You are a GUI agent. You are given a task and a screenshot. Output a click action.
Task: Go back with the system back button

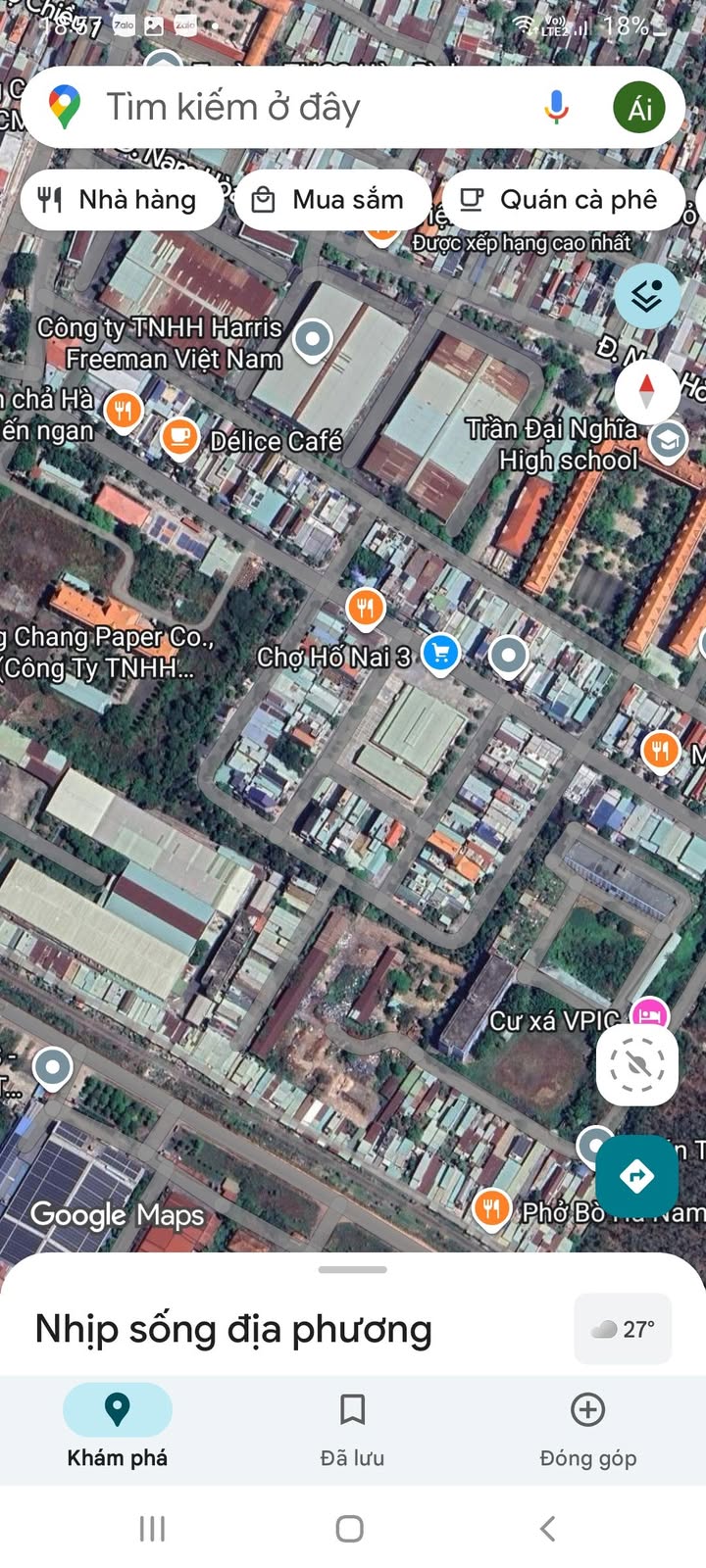coord(548,1528)
